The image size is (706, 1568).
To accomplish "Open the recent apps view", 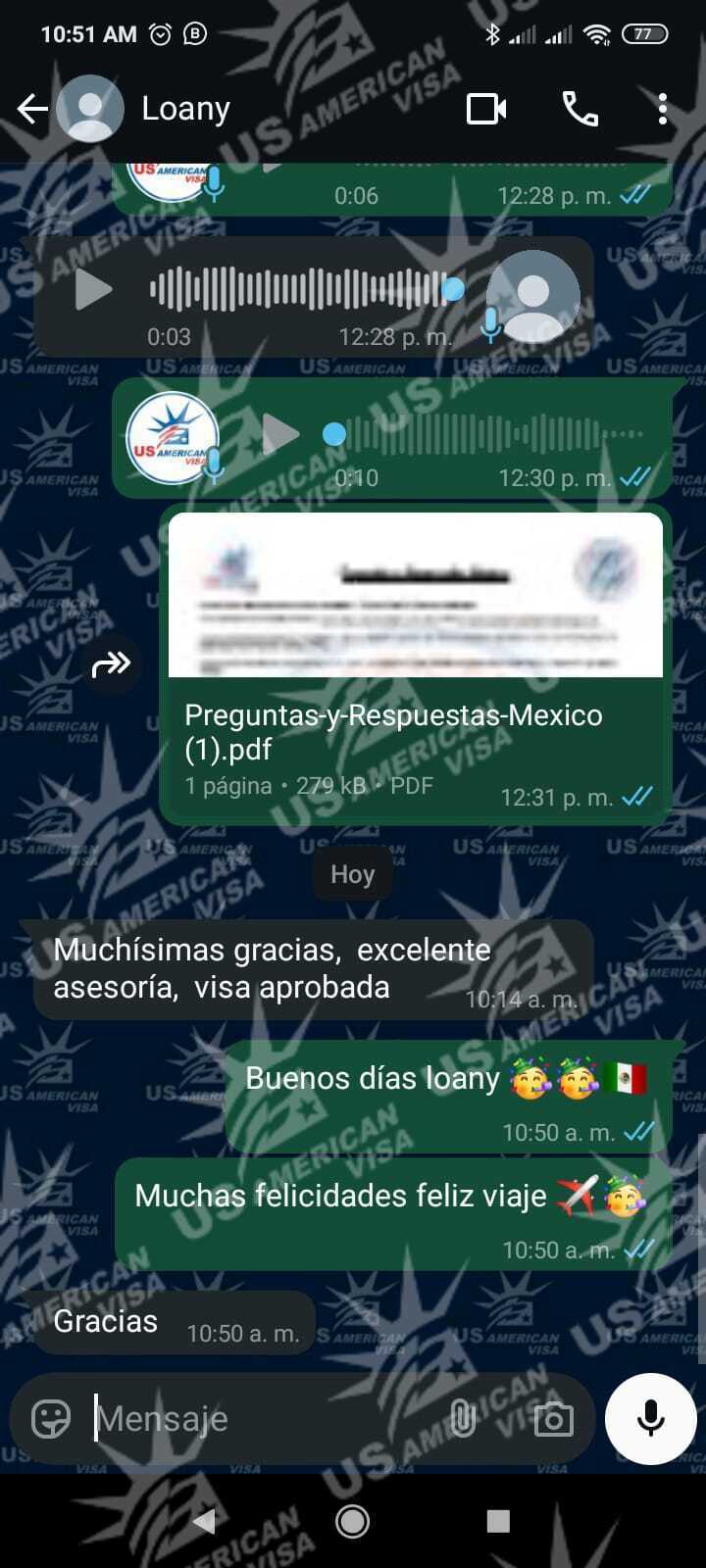I will point(498,1521).
